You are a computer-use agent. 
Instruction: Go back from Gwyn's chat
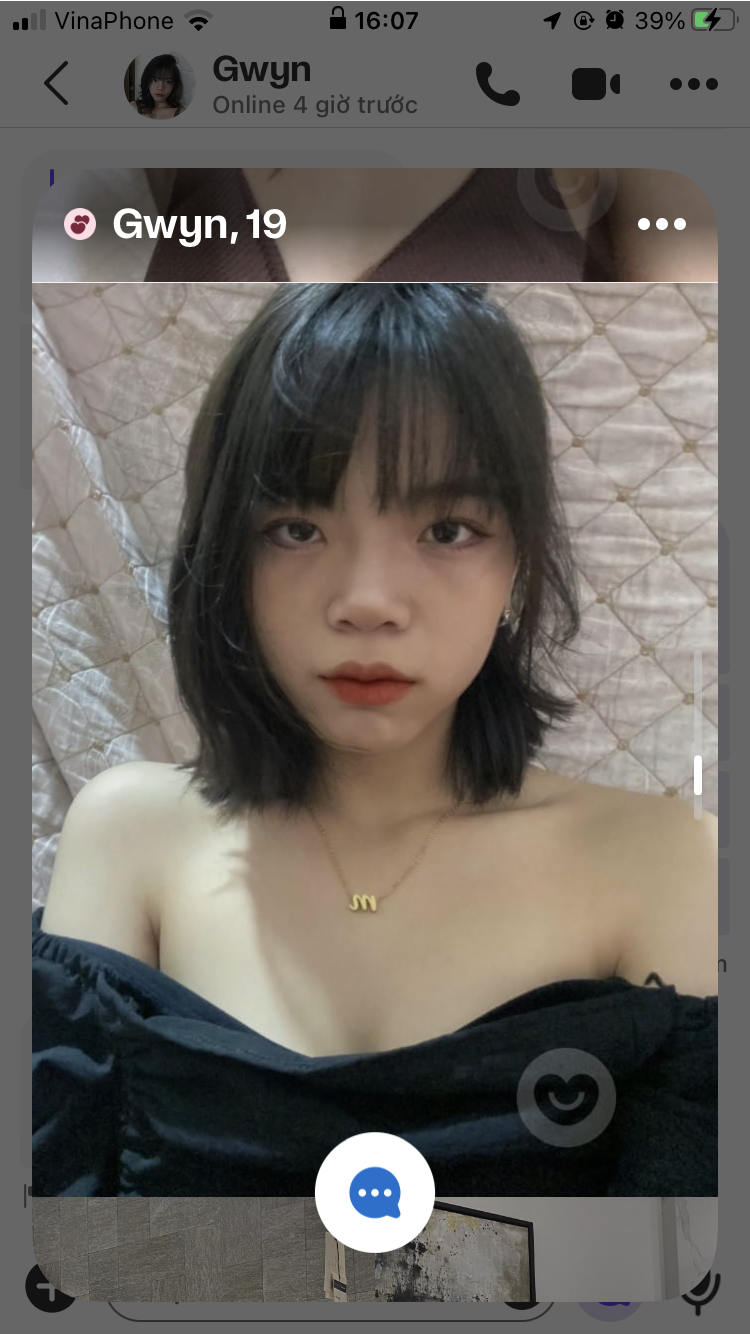(57, 83)
